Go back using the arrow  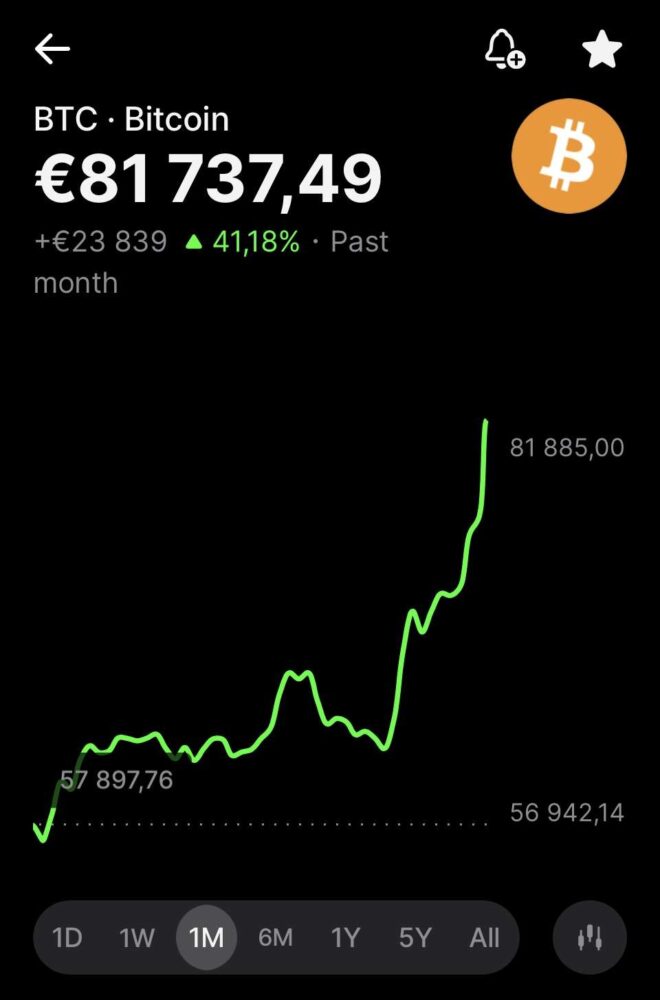point(52,49)
